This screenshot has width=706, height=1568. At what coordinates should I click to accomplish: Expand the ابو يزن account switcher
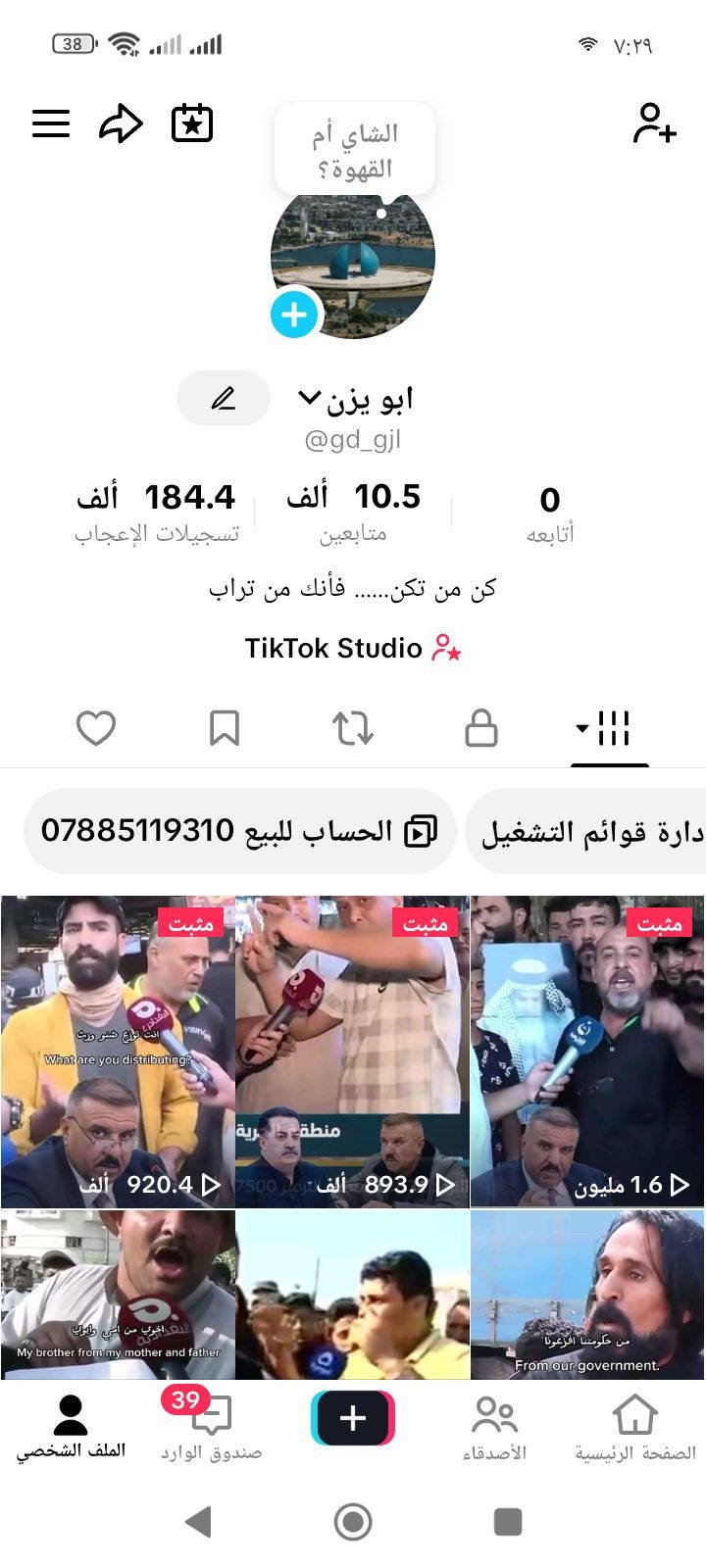pos(309,398)
